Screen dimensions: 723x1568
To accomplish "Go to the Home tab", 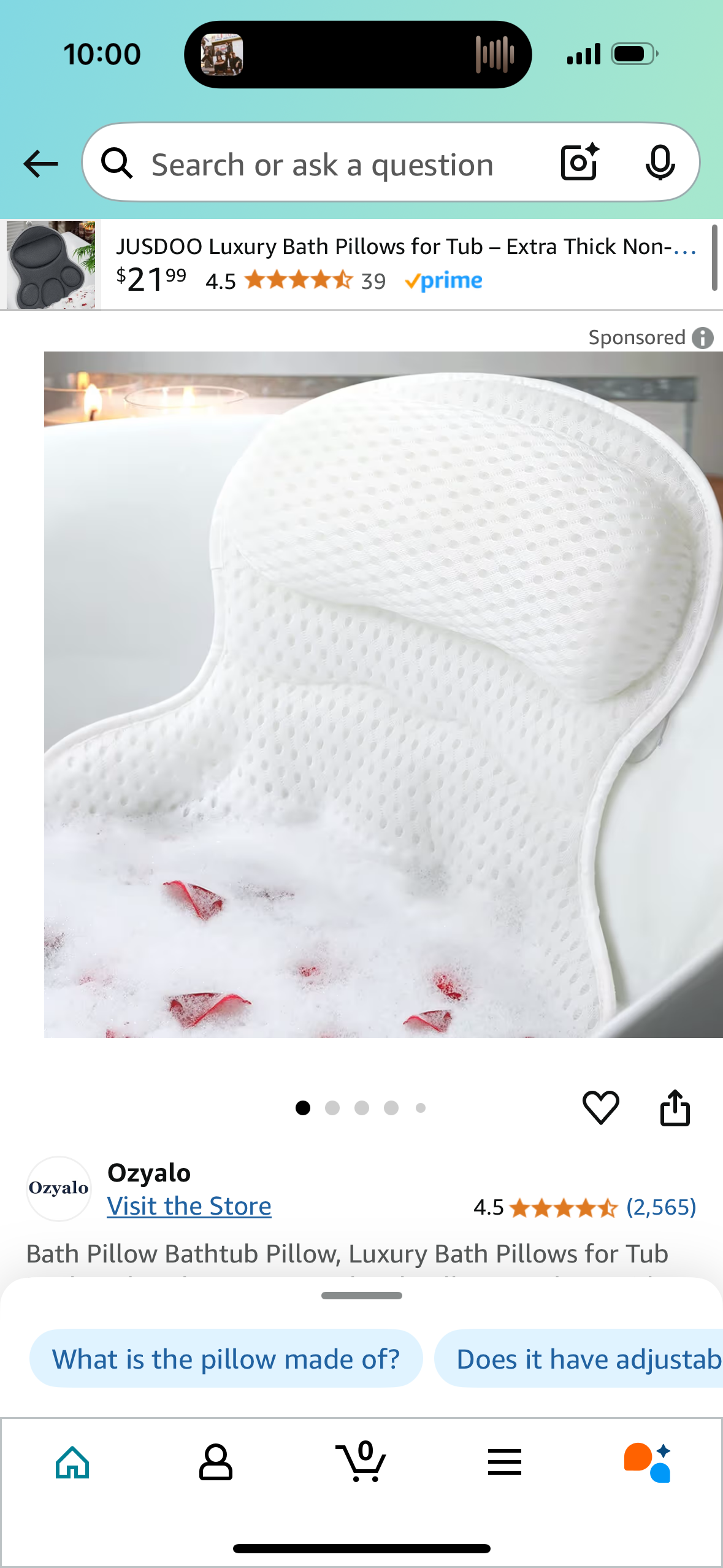I will tap(72, 1462).
